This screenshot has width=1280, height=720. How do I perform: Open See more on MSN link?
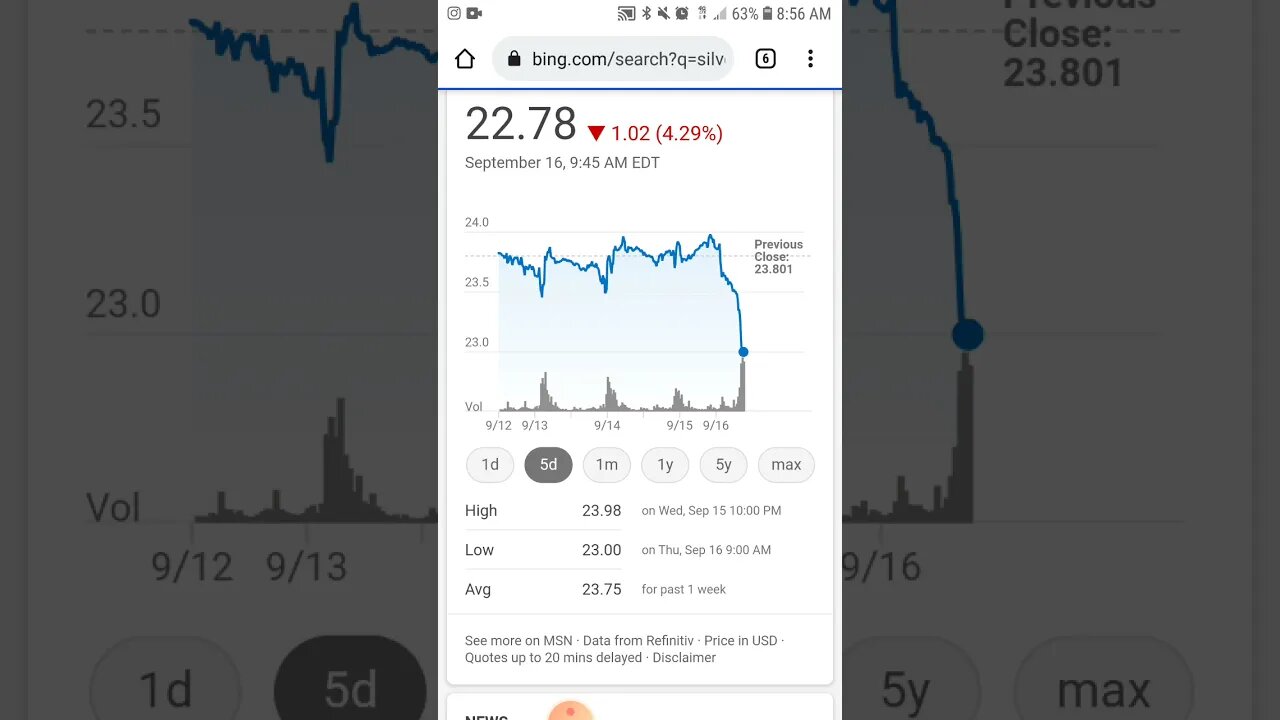(518, 641)
